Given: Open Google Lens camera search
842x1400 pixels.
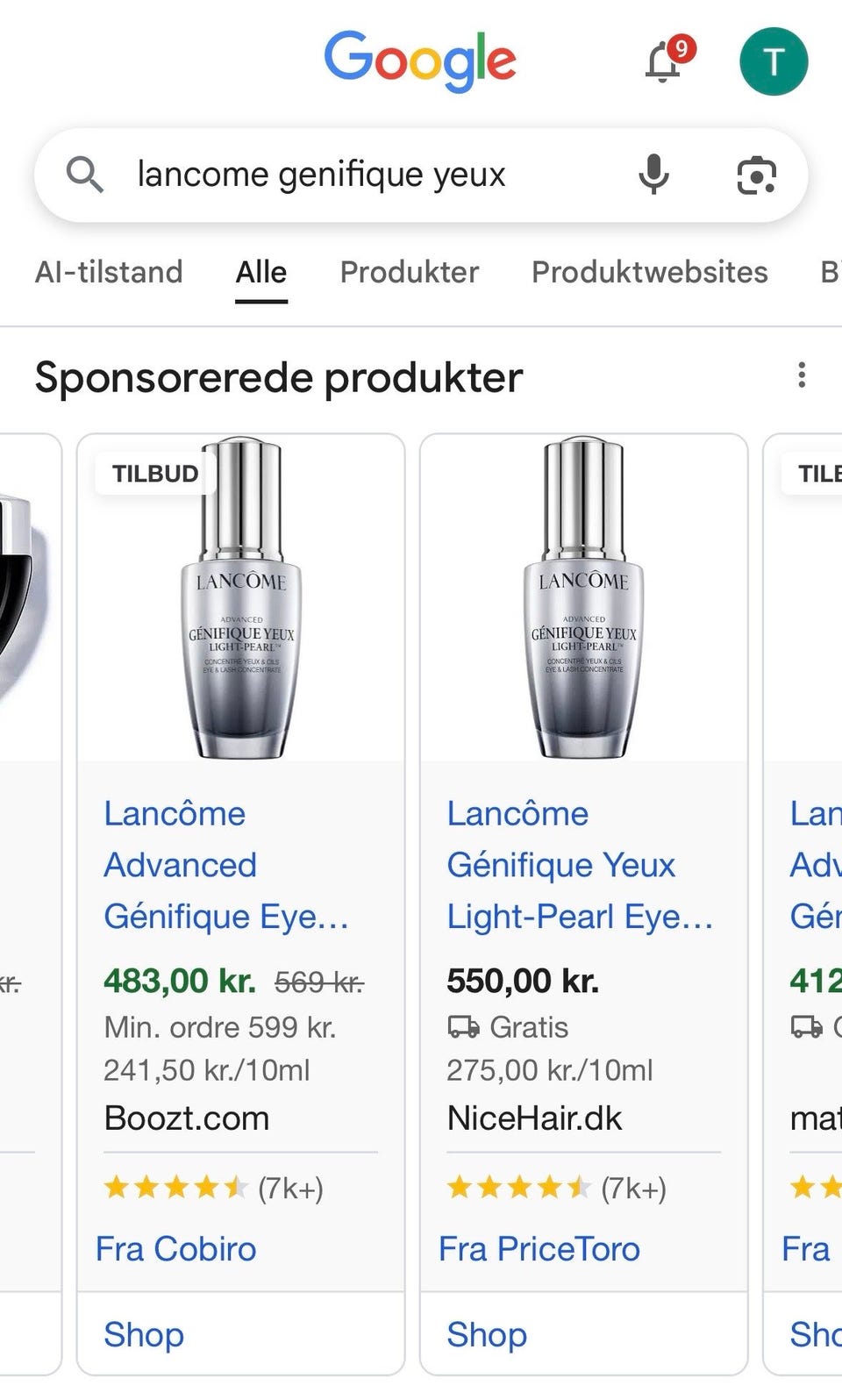Looking at the screenshot, I should click(756, 175).
